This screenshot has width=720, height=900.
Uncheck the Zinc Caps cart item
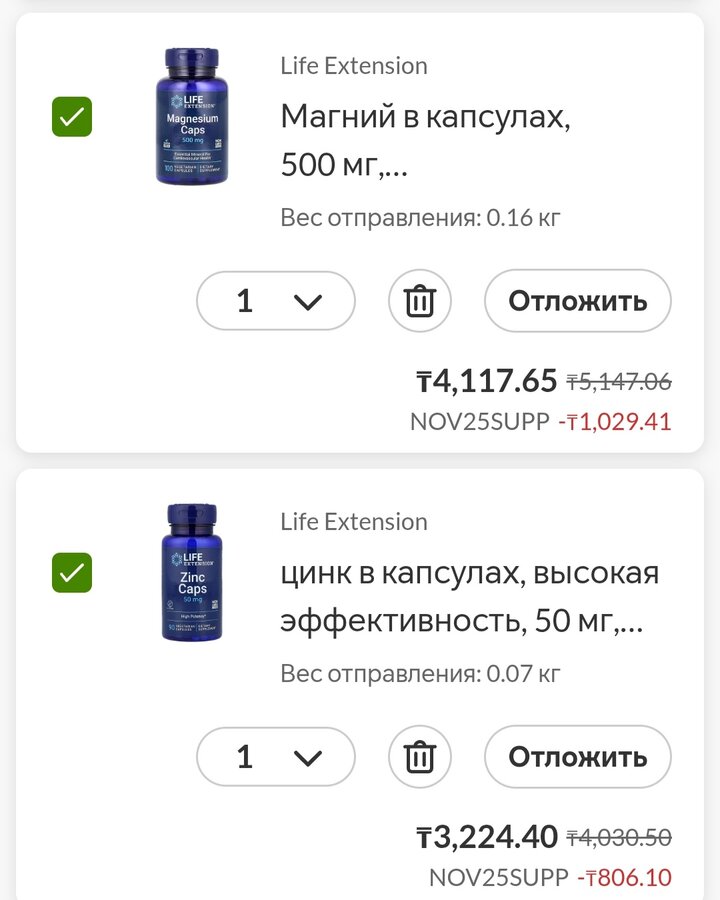point(71,573)
